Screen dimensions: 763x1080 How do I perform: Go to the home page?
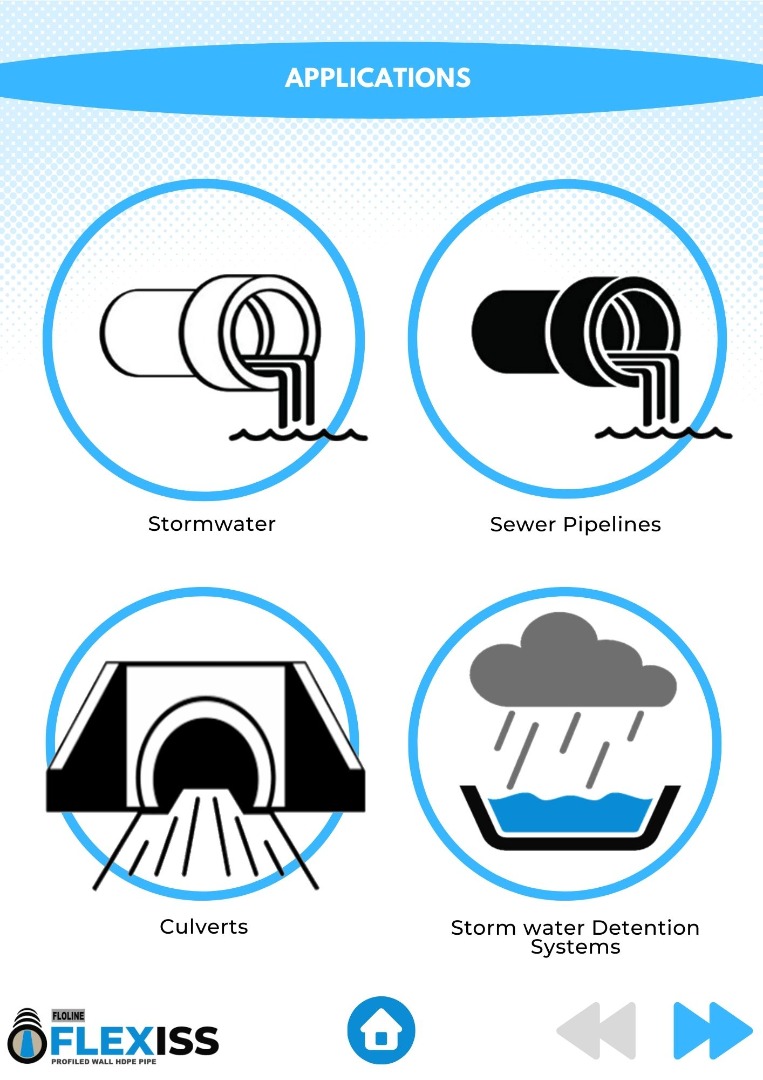(381, 1030)
